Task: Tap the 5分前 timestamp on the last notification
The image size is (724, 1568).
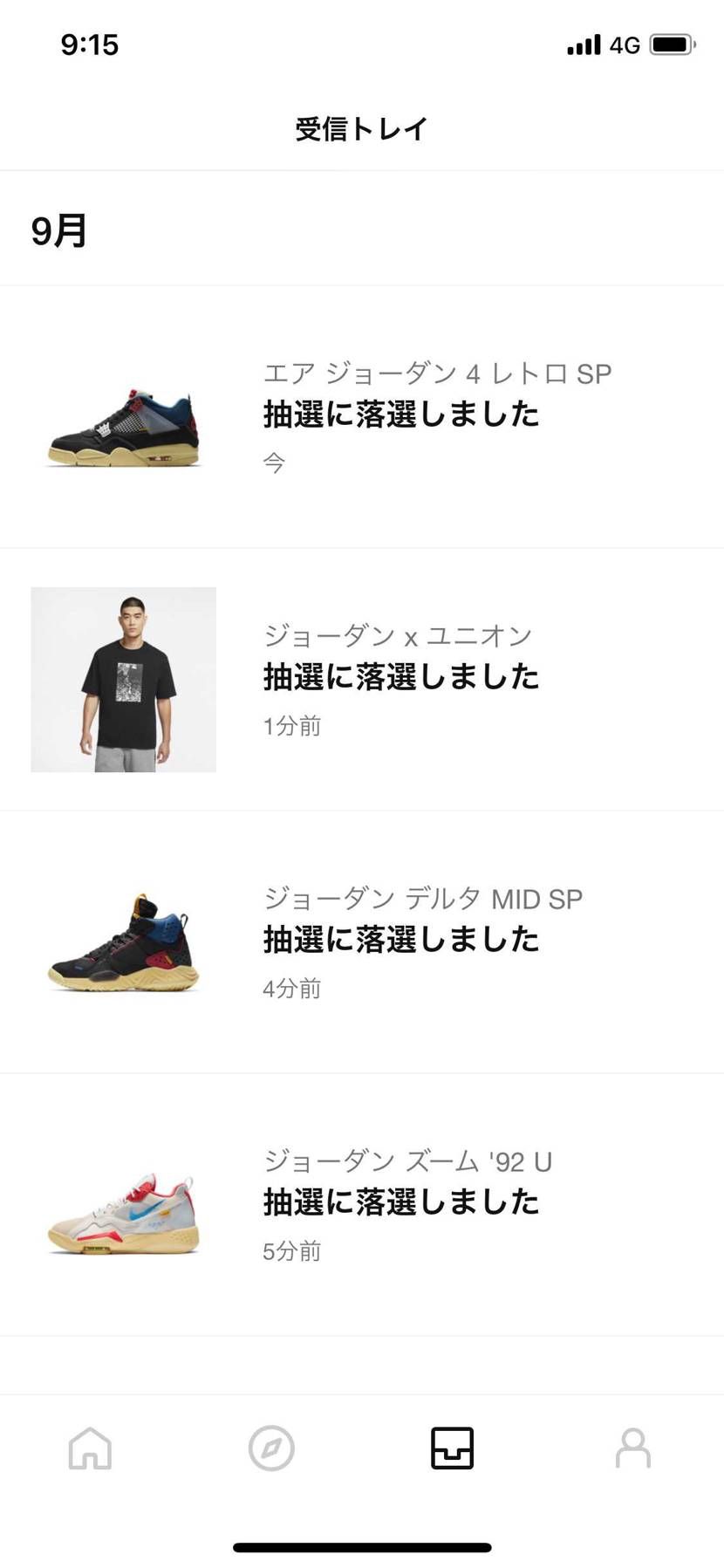Action: (291, 1250)
